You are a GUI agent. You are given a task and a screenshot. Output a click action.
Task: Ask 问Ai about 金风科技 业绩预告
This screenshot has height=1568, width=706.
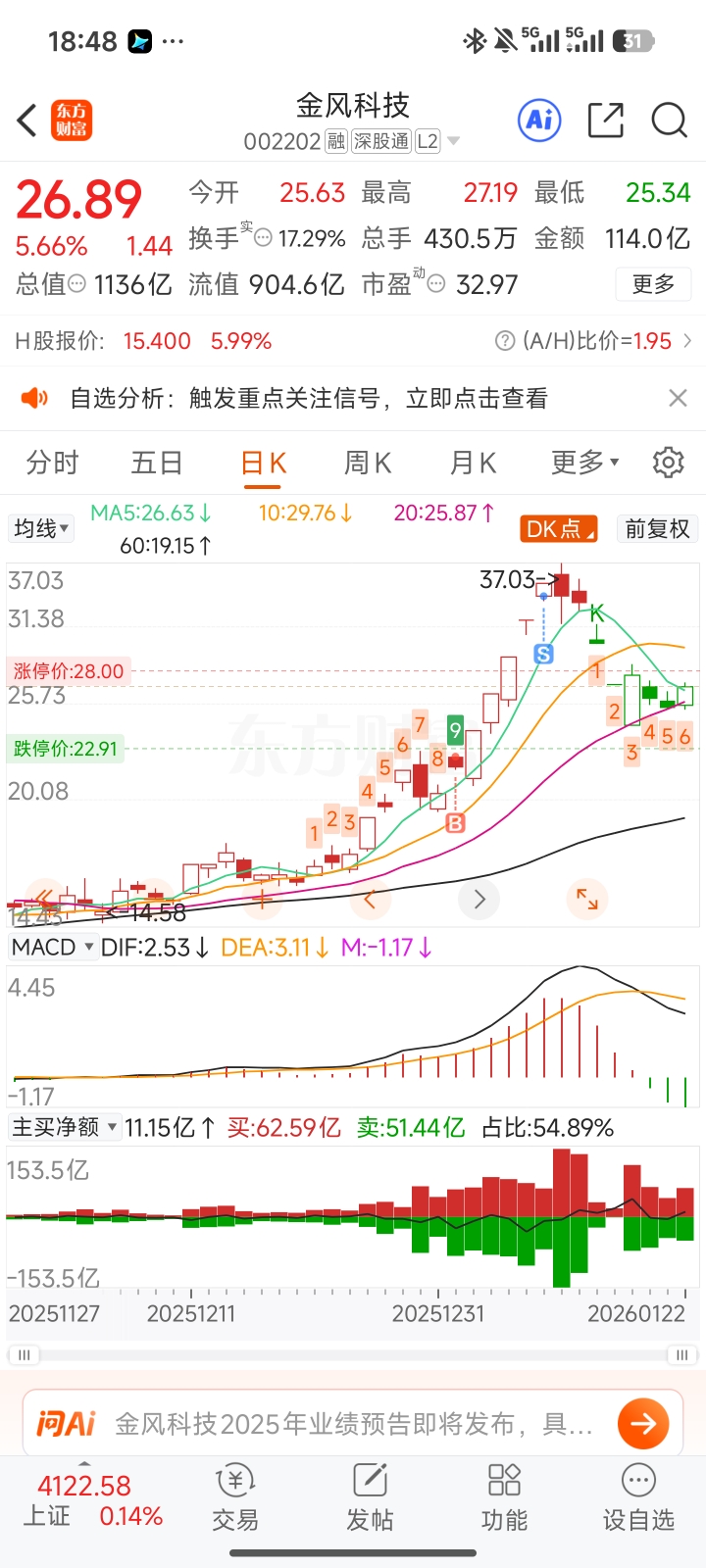pos(353,1424)
